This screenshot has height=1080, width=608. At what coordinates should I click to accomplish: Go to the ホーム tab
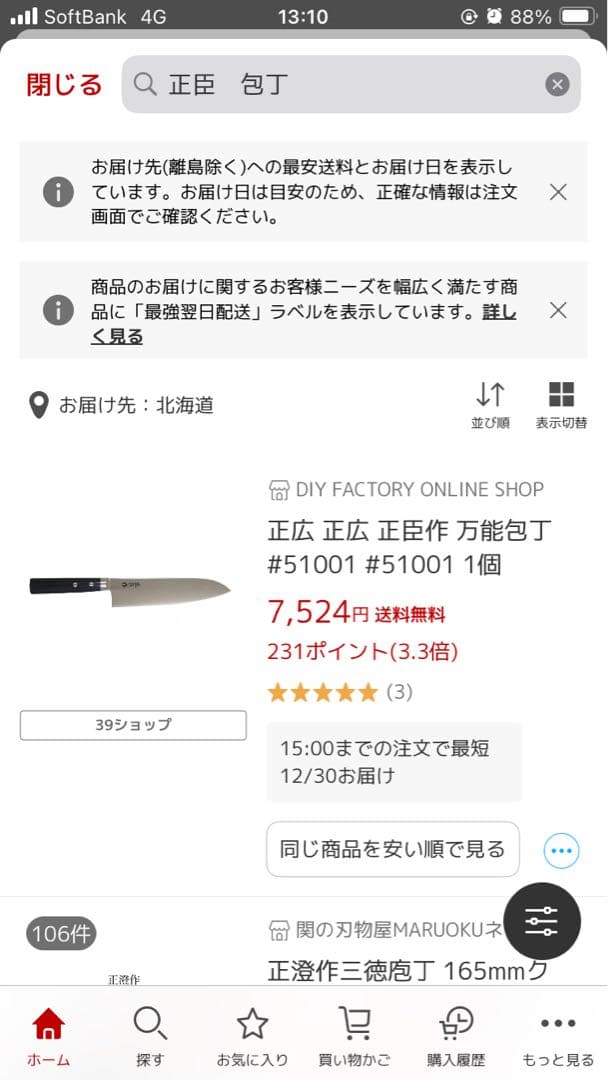click(48, 1036)
